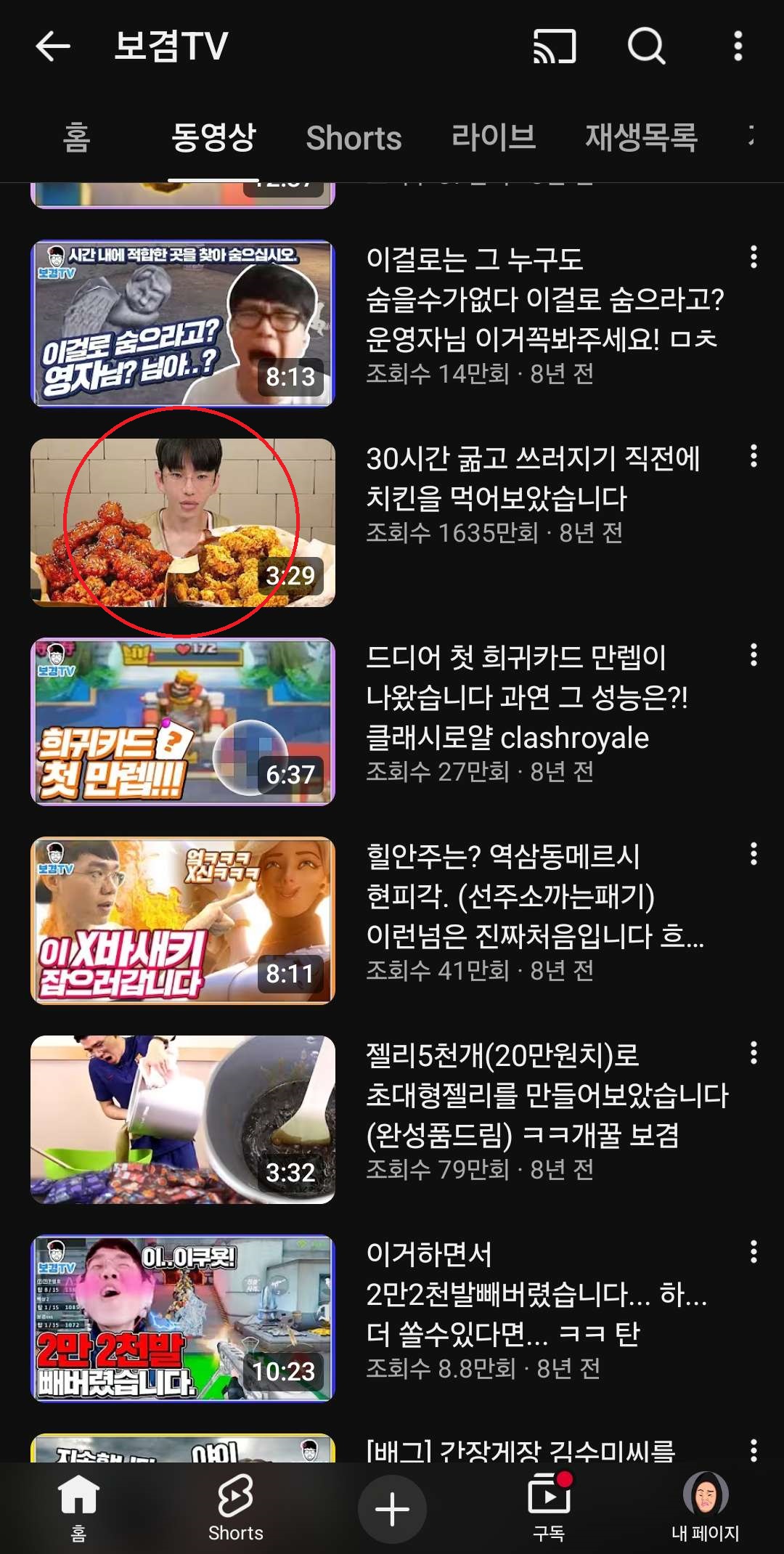This screenshot has height=1554, width=784.
Task: Open the bottom navigation Shorts feed
Action: (x=235, y=1508)
